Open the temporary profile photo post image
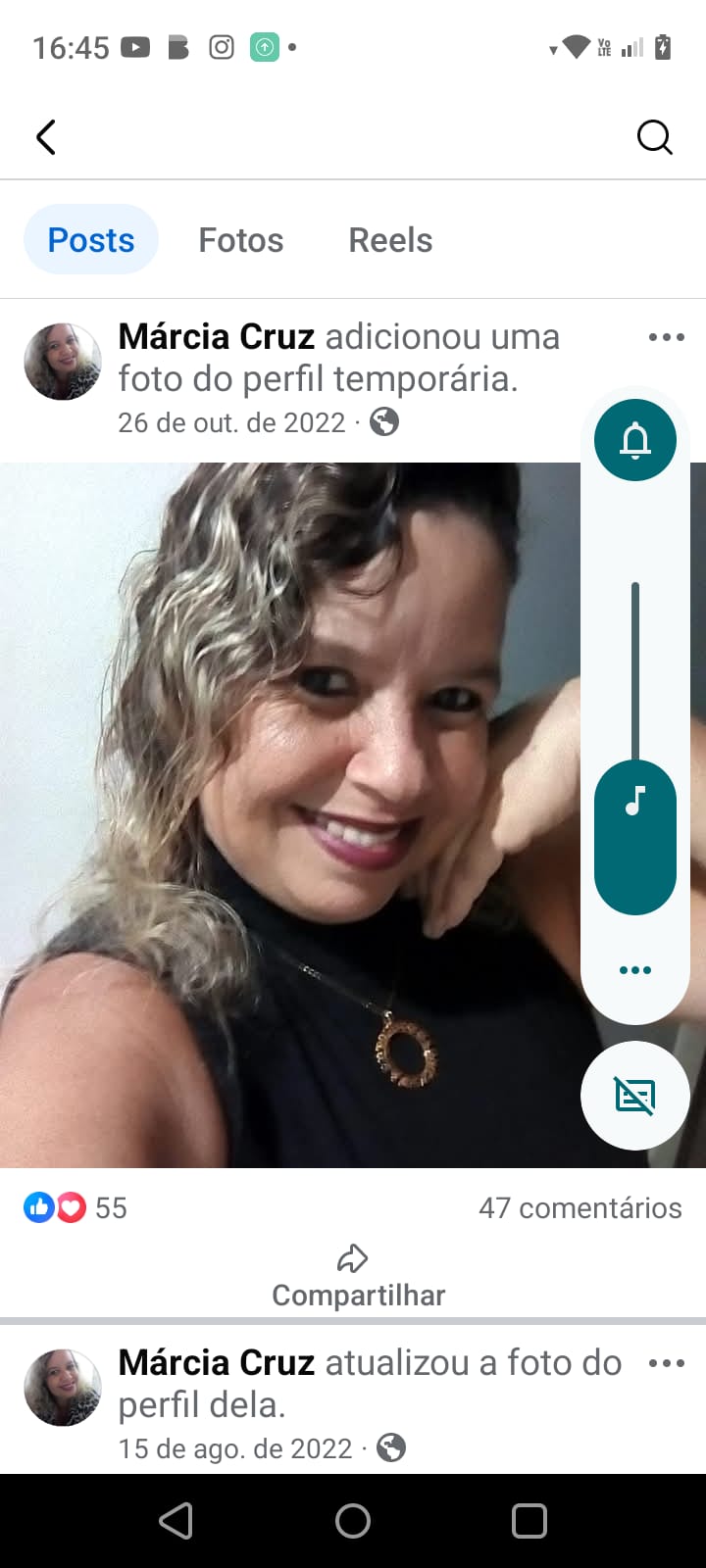706x1568 pixels. pyautogui.click(x=294, y=813)
